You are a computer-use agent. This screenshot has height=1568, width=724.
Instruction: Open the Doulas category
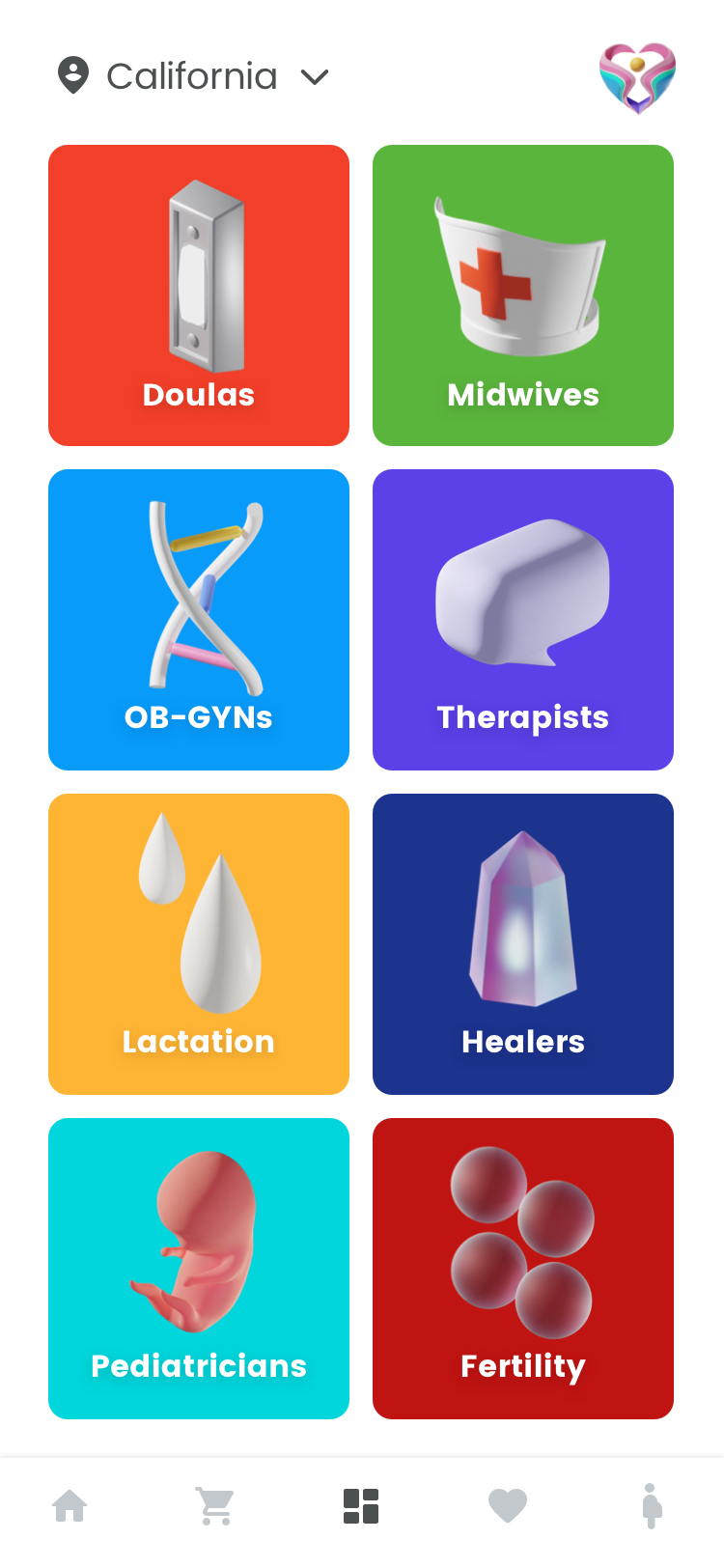coord(199,295)
